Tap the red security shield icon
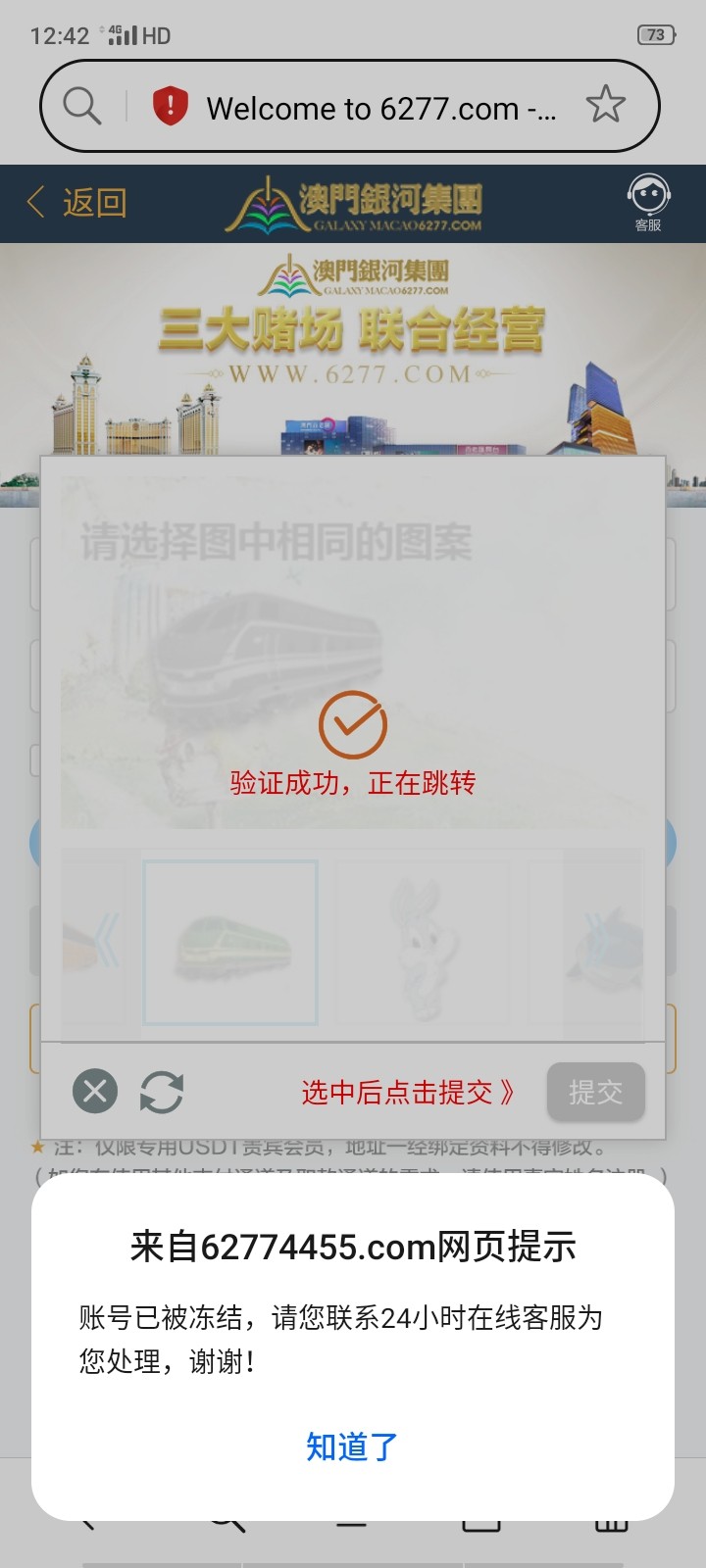Viewport: 706px width, 1568px height. 170,105
